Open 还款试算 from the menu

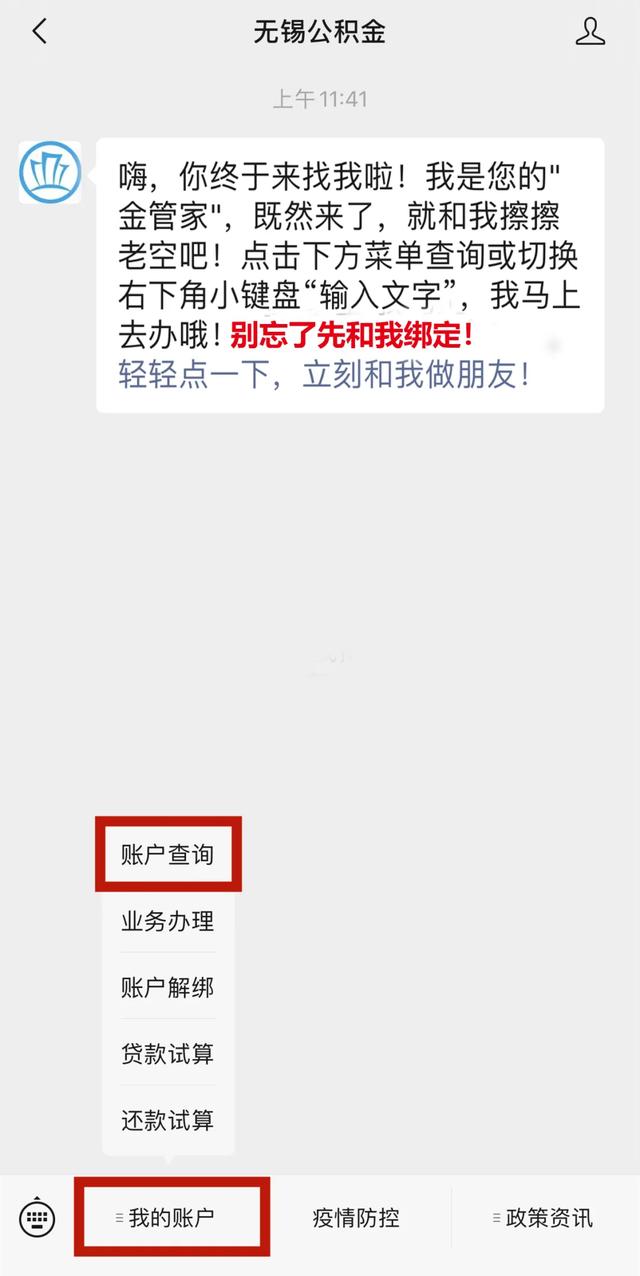click(168, 1120)
